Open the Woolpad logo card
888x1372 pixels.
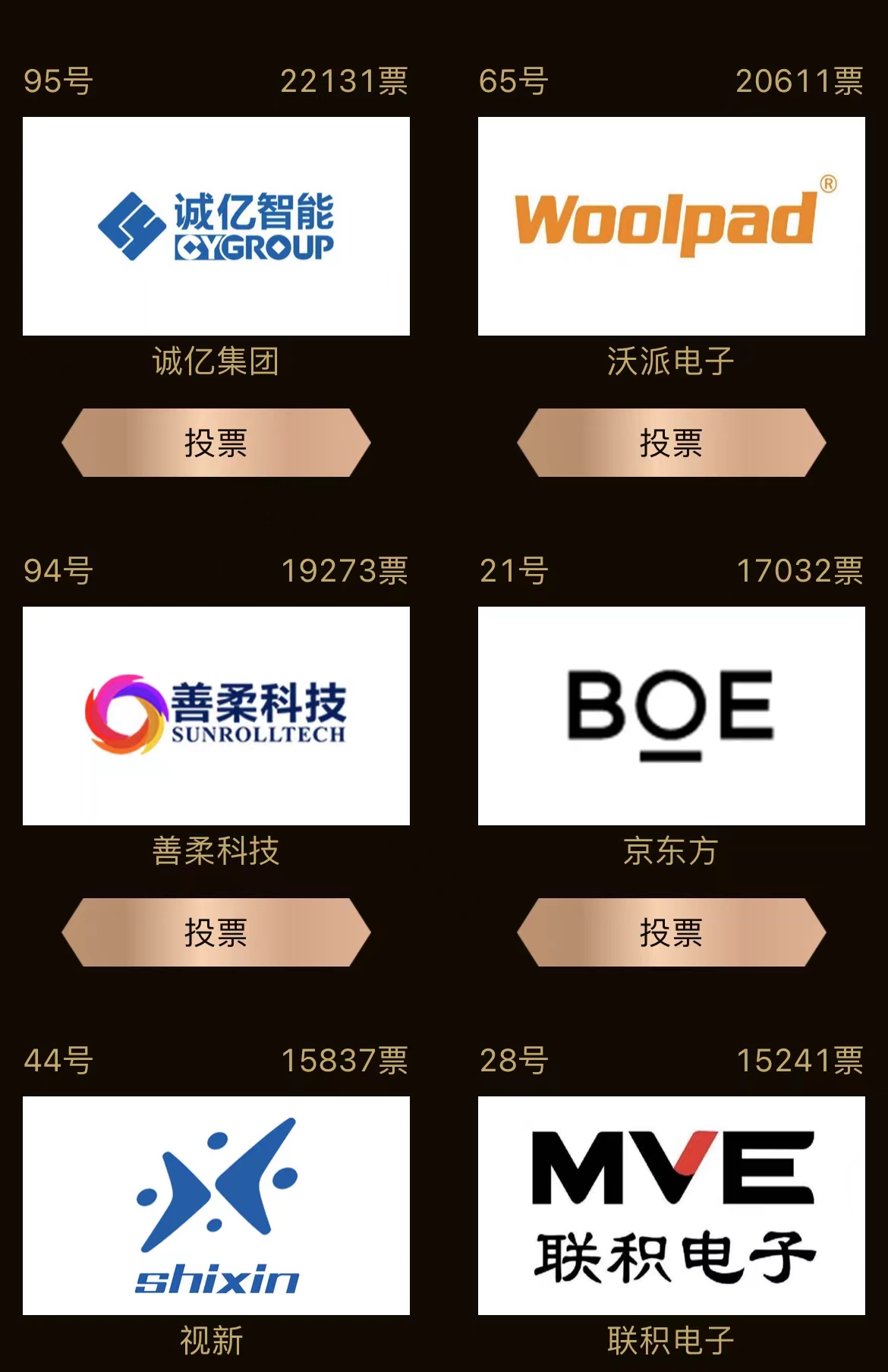coord(671,226)
